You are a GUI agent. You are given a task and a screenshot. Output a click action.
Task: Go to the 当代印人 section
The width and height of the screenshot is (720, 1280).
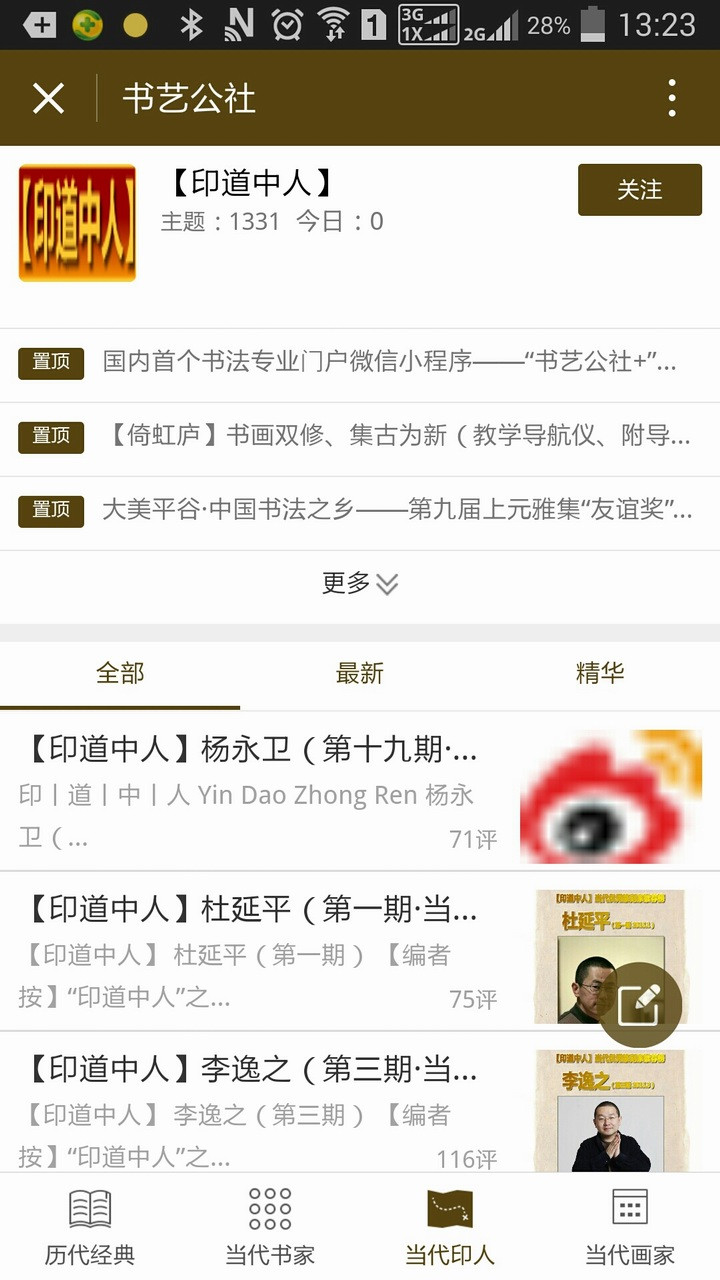(x=450, y=1227)
